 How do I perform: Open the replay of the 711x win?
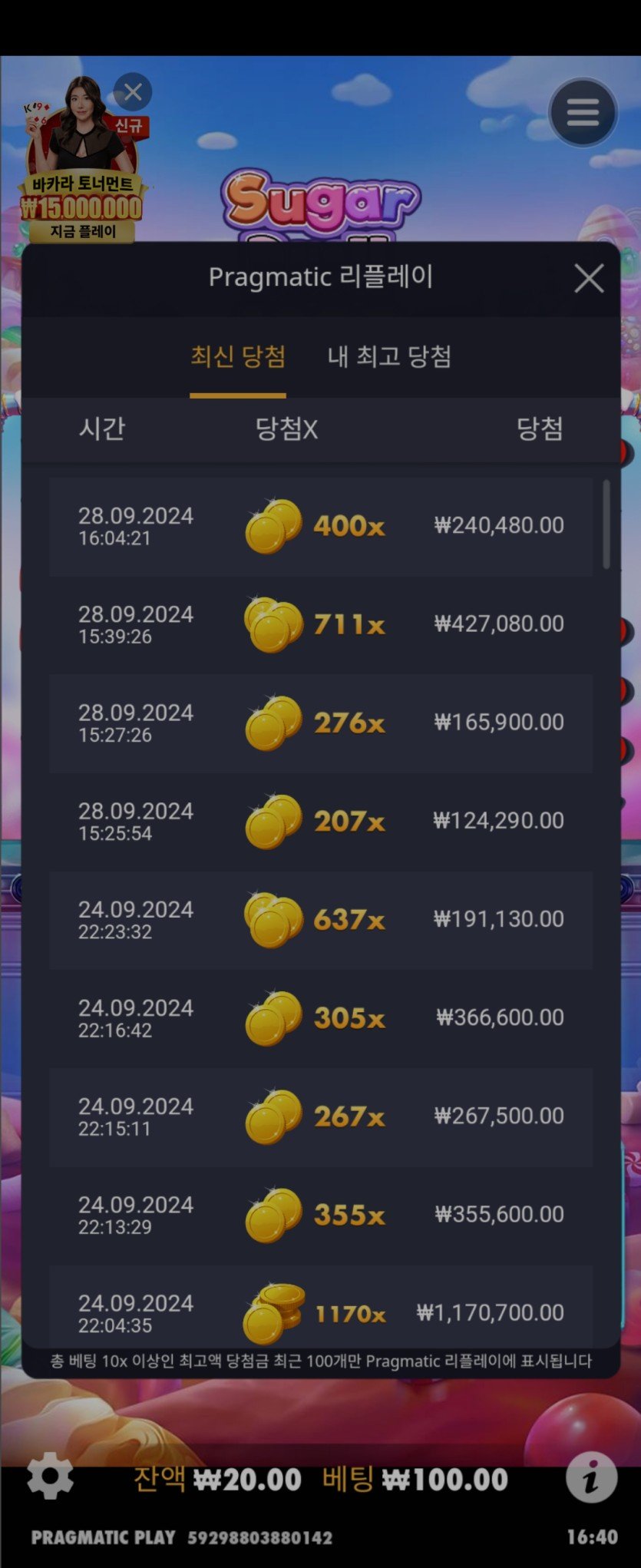click(x=321, y=624)
